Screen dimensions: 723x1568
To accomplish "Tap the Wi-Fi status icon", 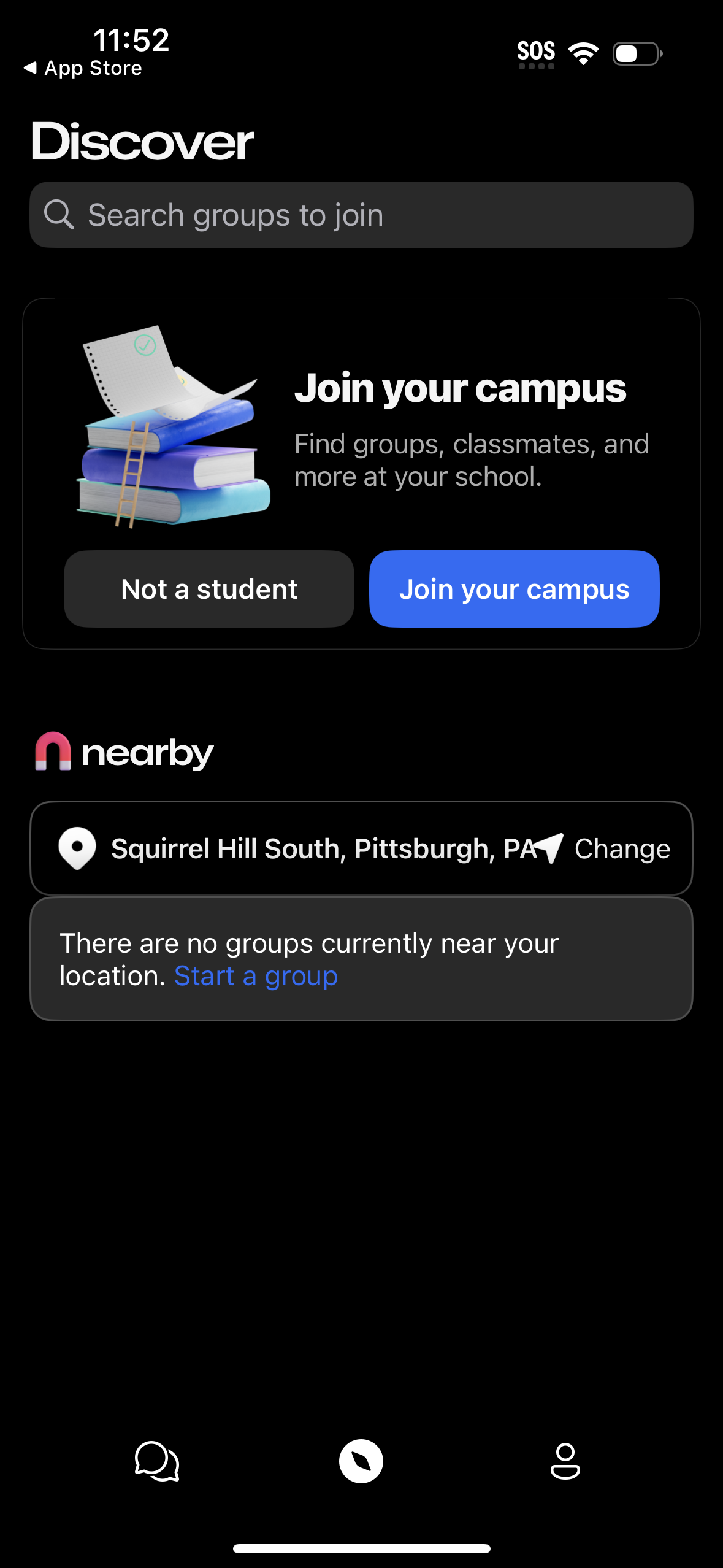I will pyautogui.click(x=582, y=53).
